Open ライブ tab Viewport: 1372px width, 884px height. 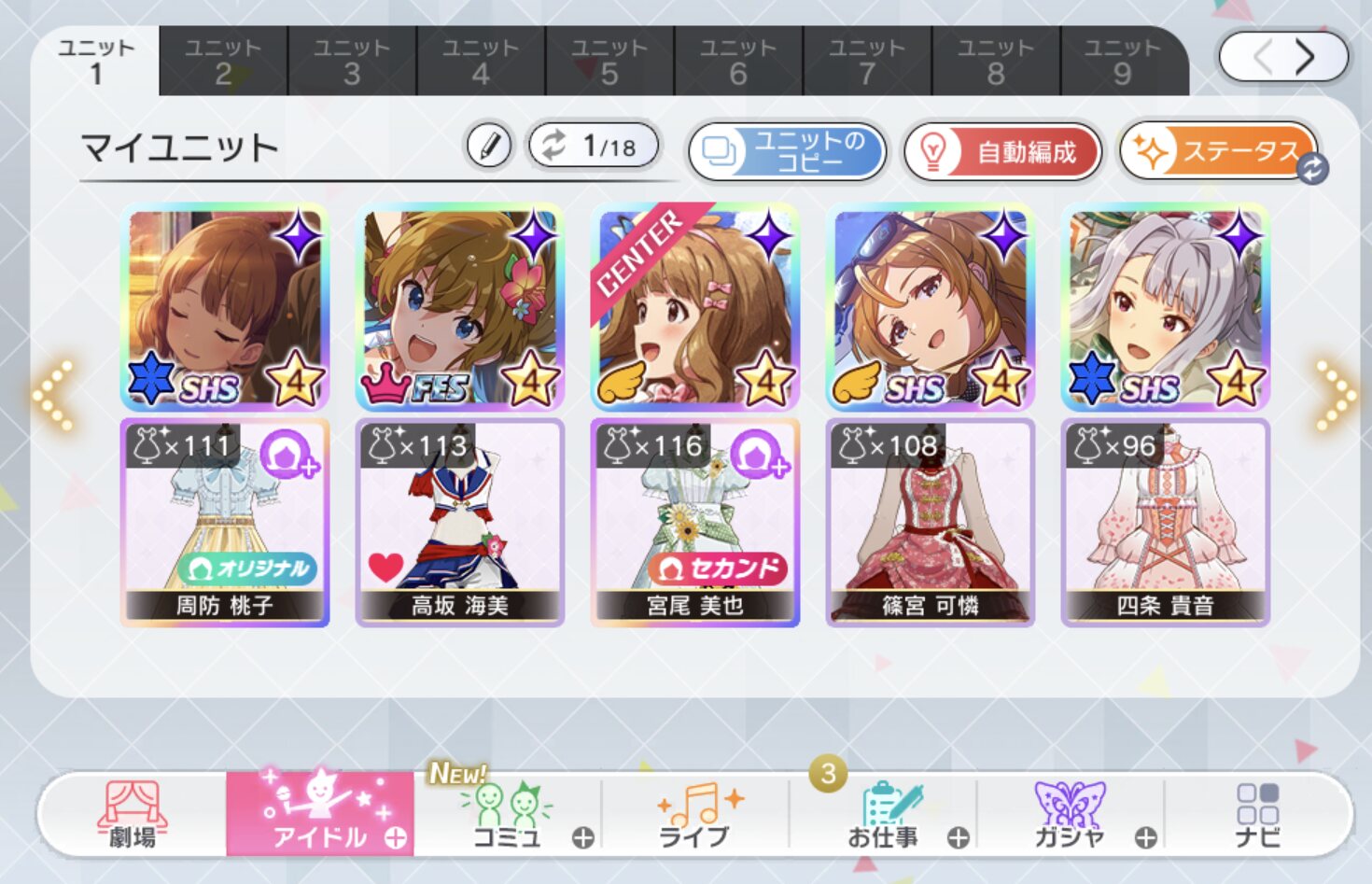click(695, 815)
